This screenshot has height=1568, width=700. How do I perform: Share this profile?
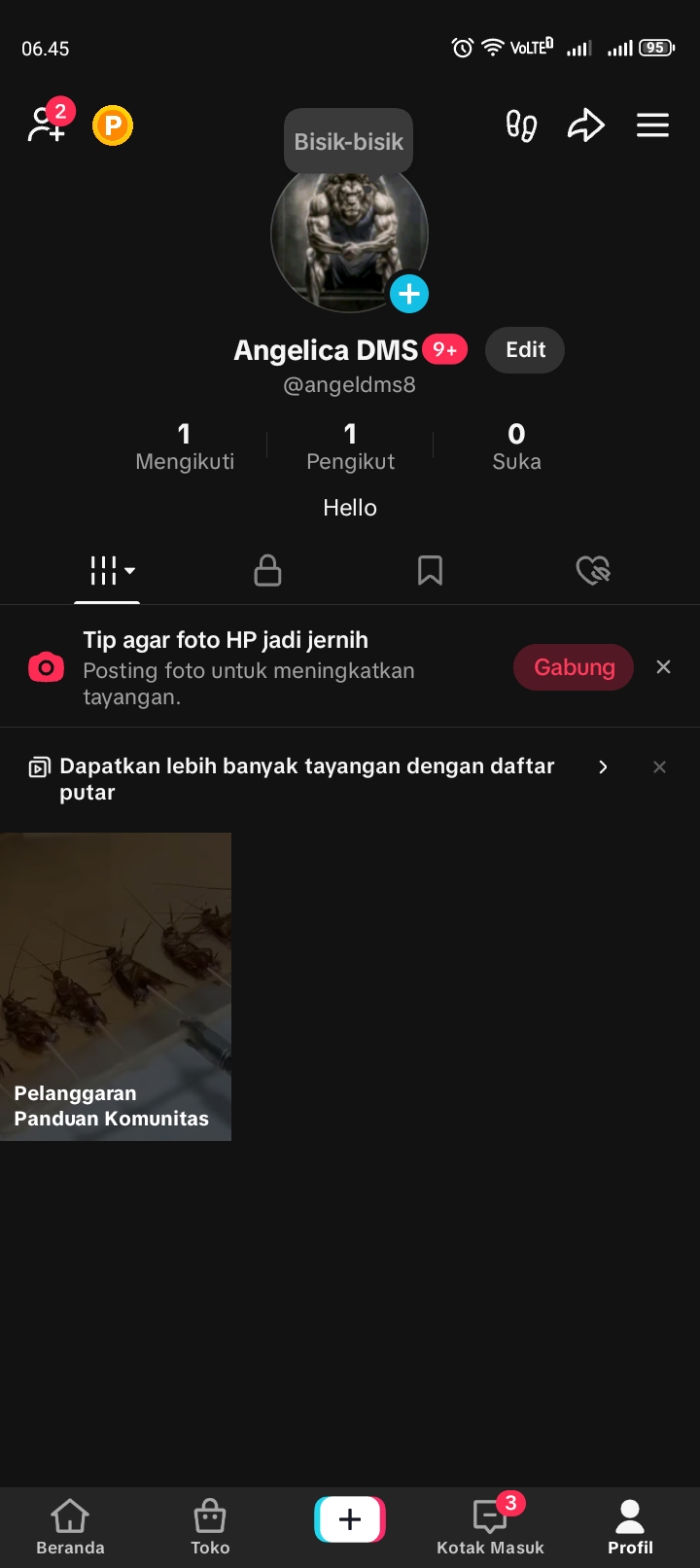click(x=586, y=125)
